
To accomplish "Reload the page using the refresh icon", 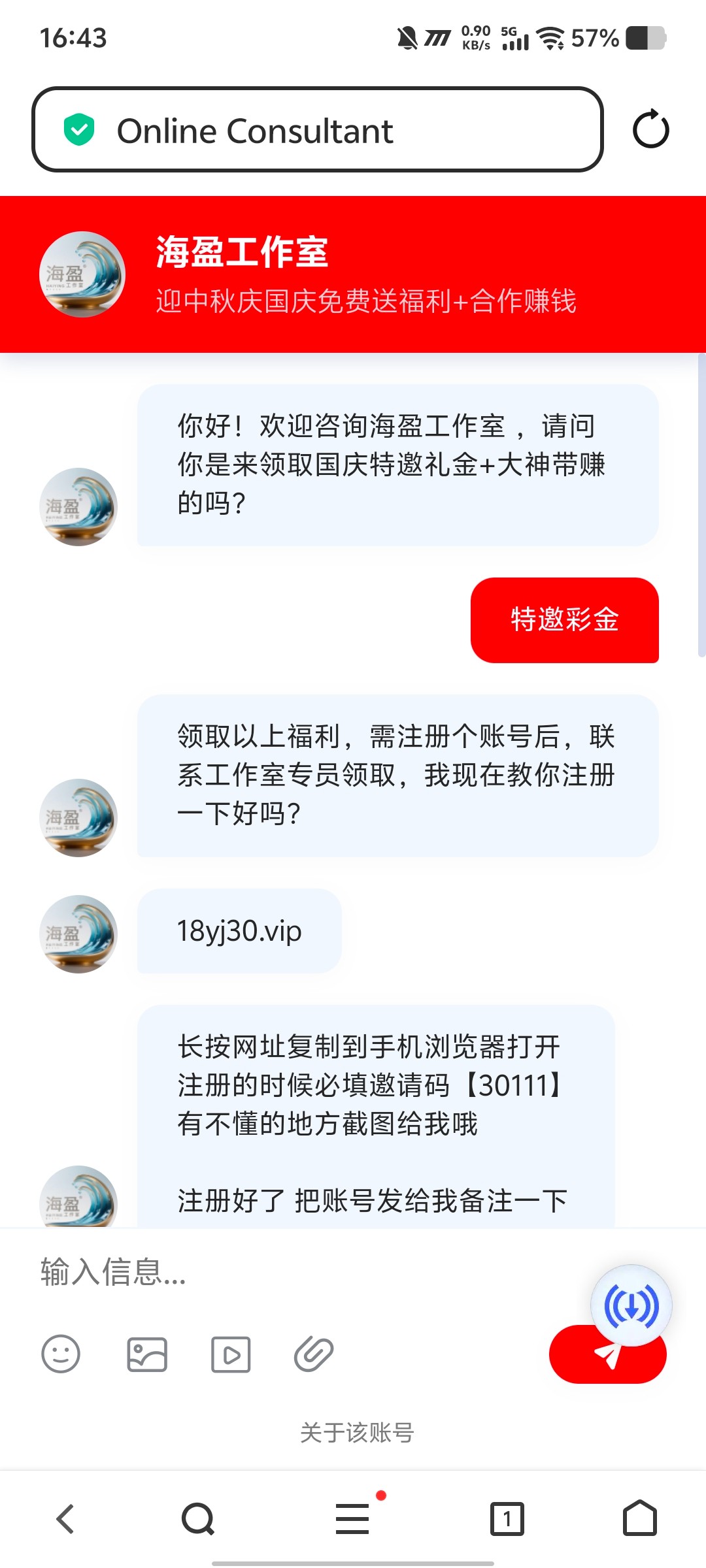I will [650, 128].
